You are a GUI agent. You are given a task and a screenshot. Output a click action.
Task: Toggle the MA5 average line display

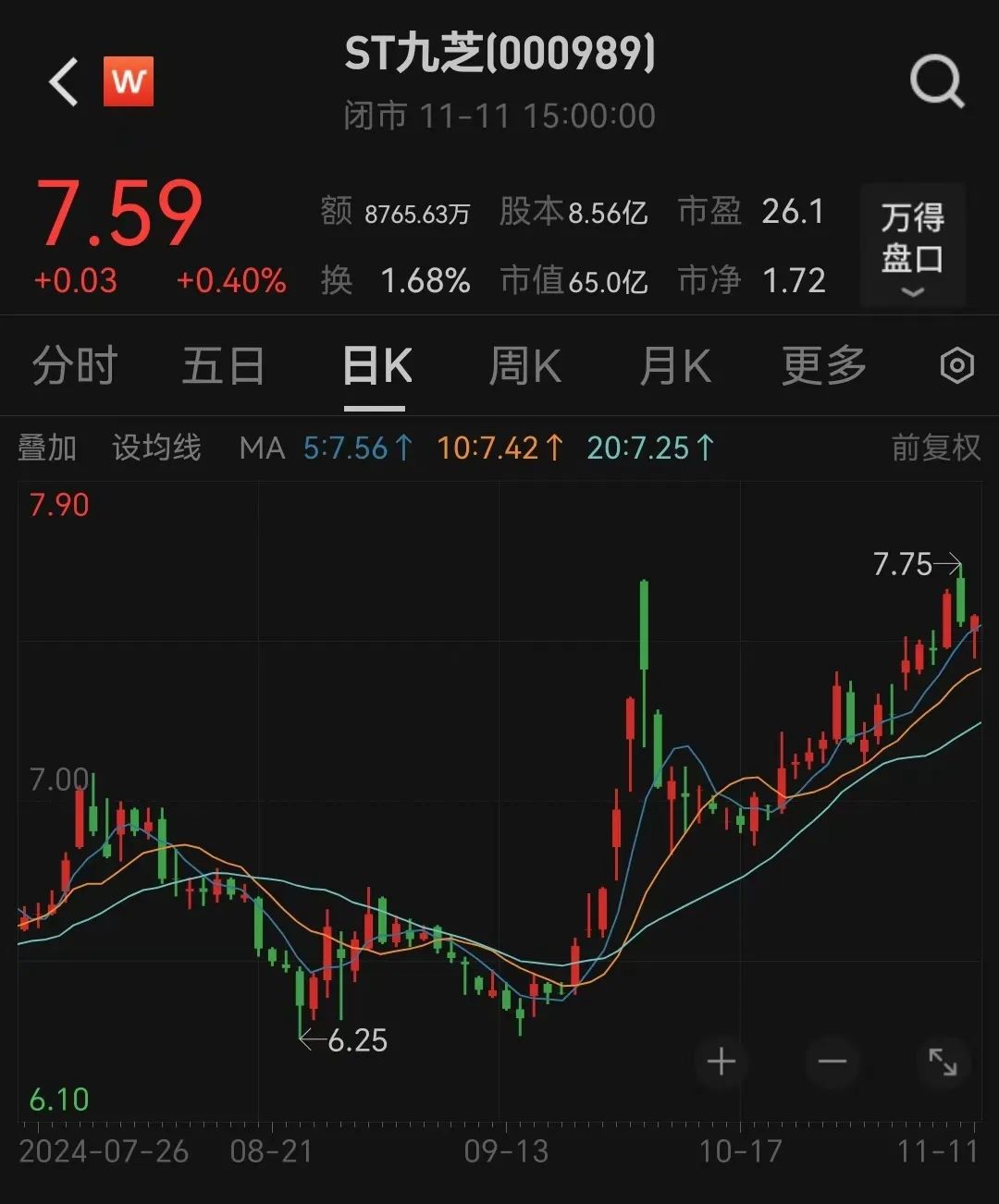(359, 448)
